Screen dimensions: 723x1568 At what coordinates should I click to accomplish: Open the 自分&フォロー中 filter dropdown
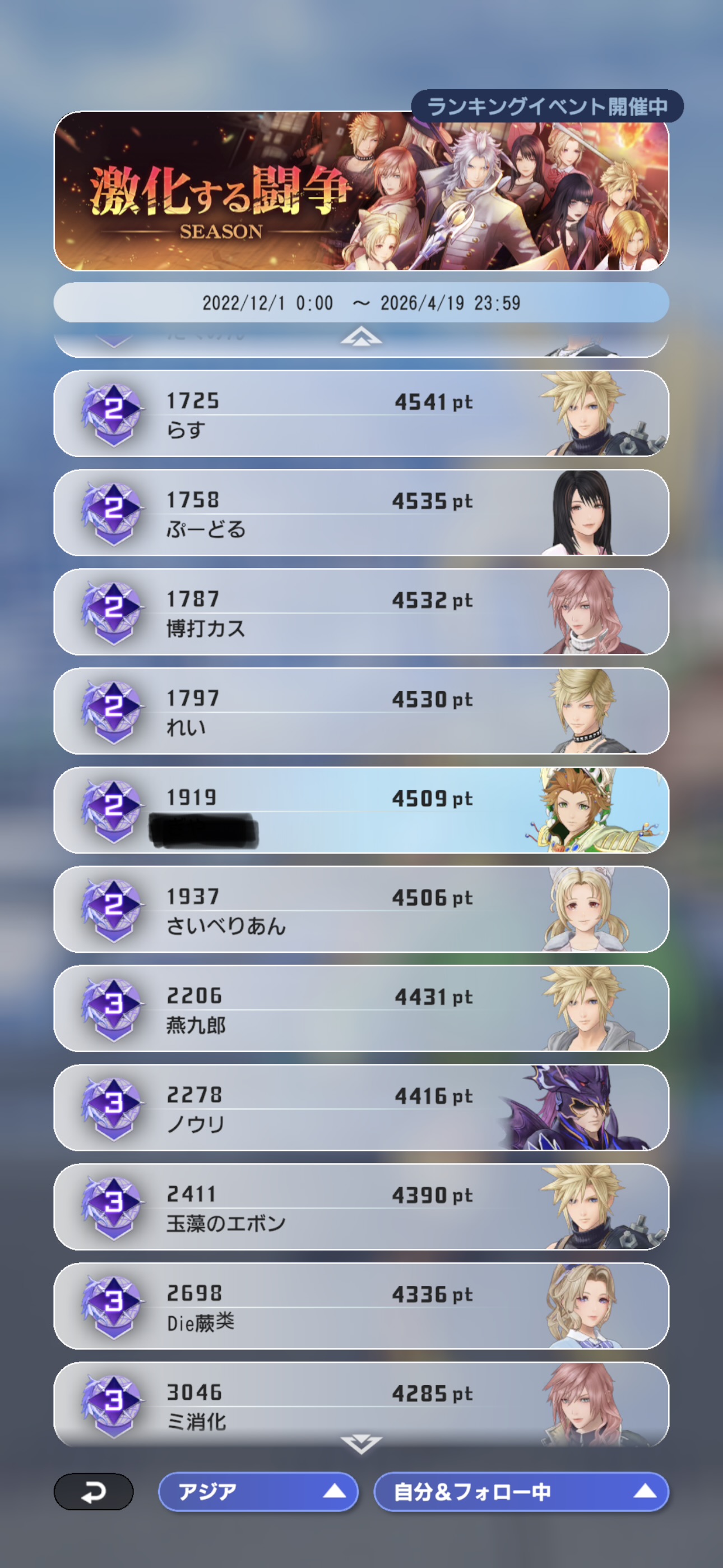pos(521,1492)
